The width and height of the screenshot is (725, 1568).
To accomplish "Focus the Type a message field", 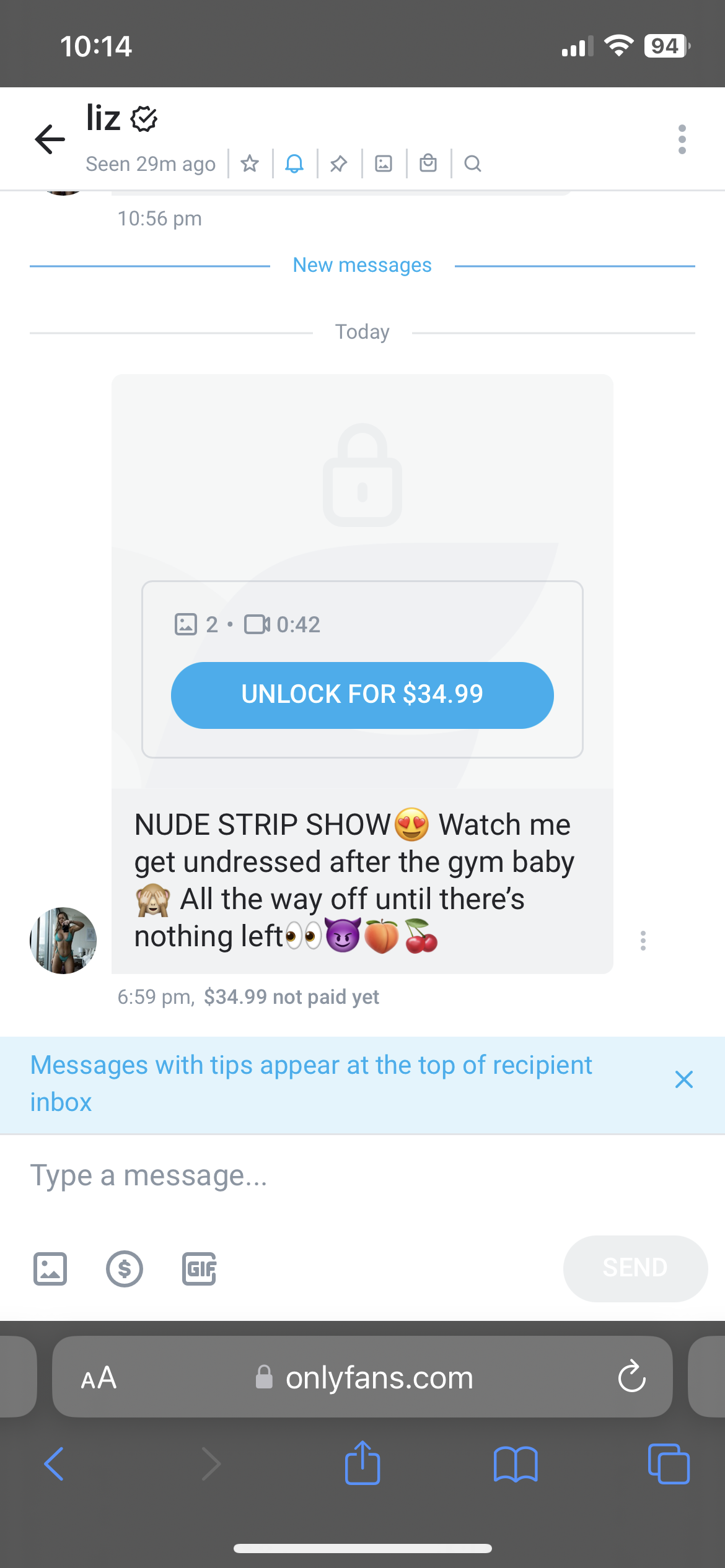I will pyautogui.click(x=362, y=1175).
